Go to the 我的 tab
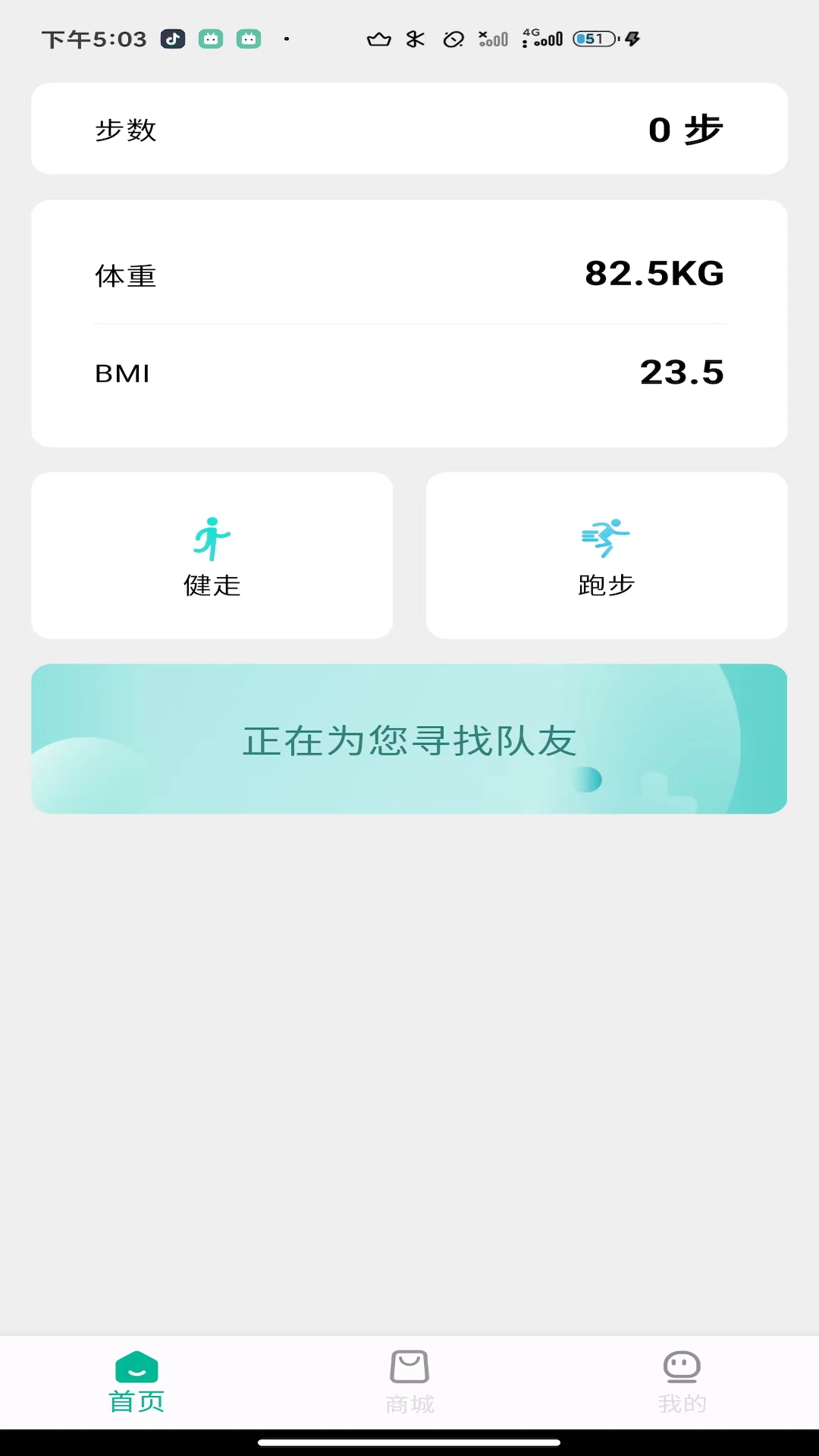Screen dimensions: 819x1456 click(682, 1382)
